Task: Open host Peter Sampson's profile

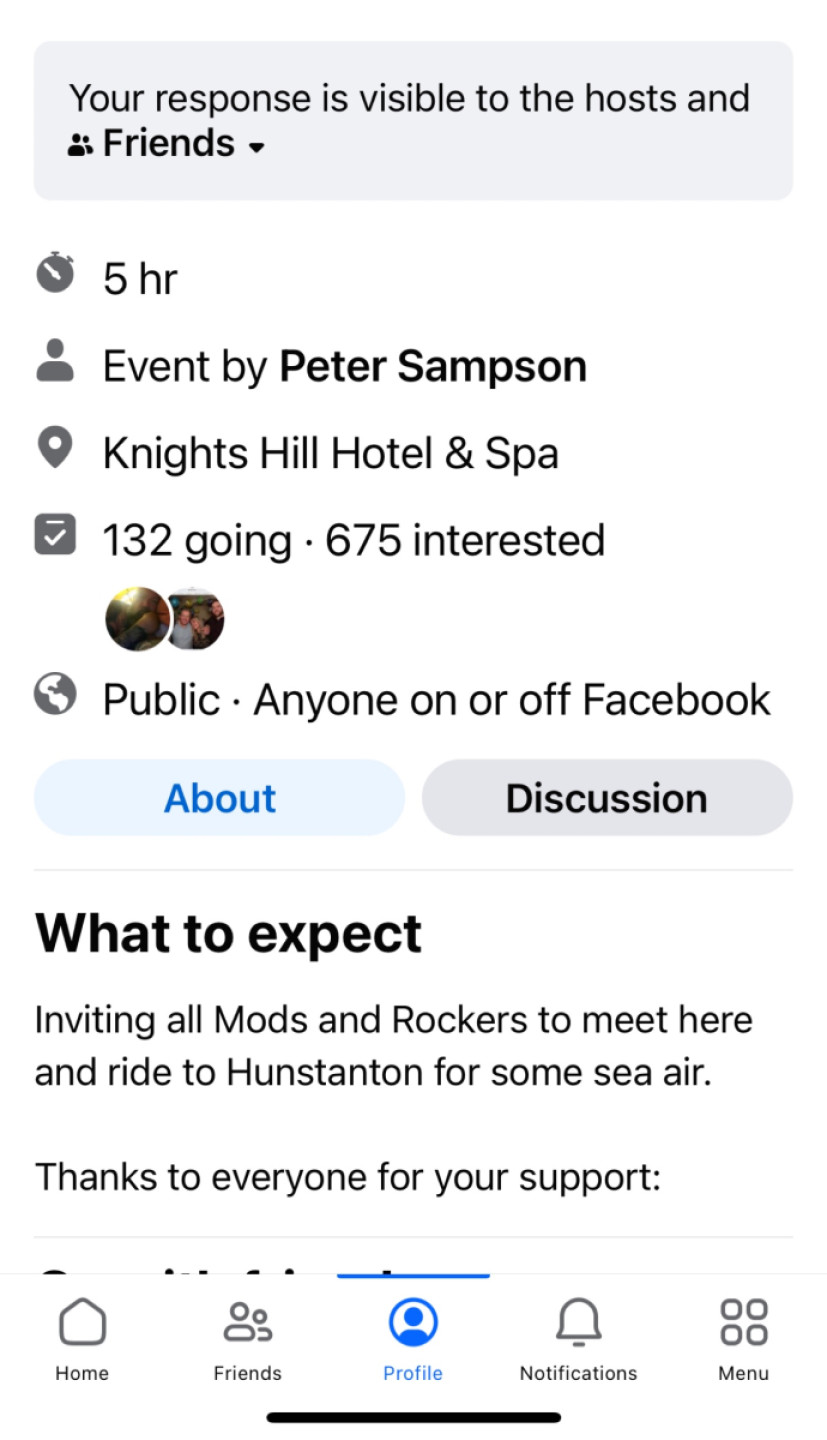Action: click(x=432, y=366)
